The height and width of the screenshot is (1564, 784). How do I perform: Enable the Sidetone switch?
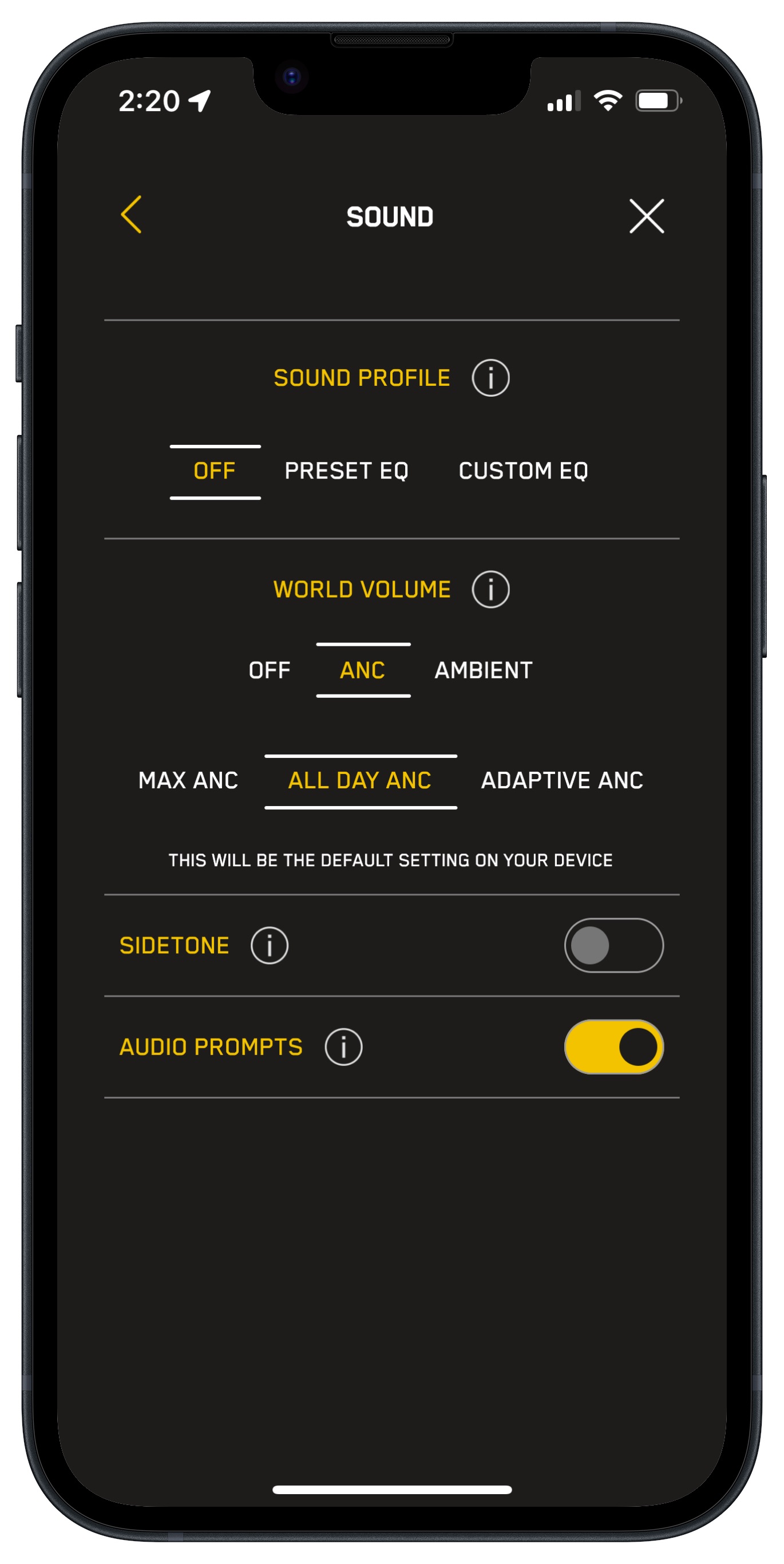[x=613, y=945]
